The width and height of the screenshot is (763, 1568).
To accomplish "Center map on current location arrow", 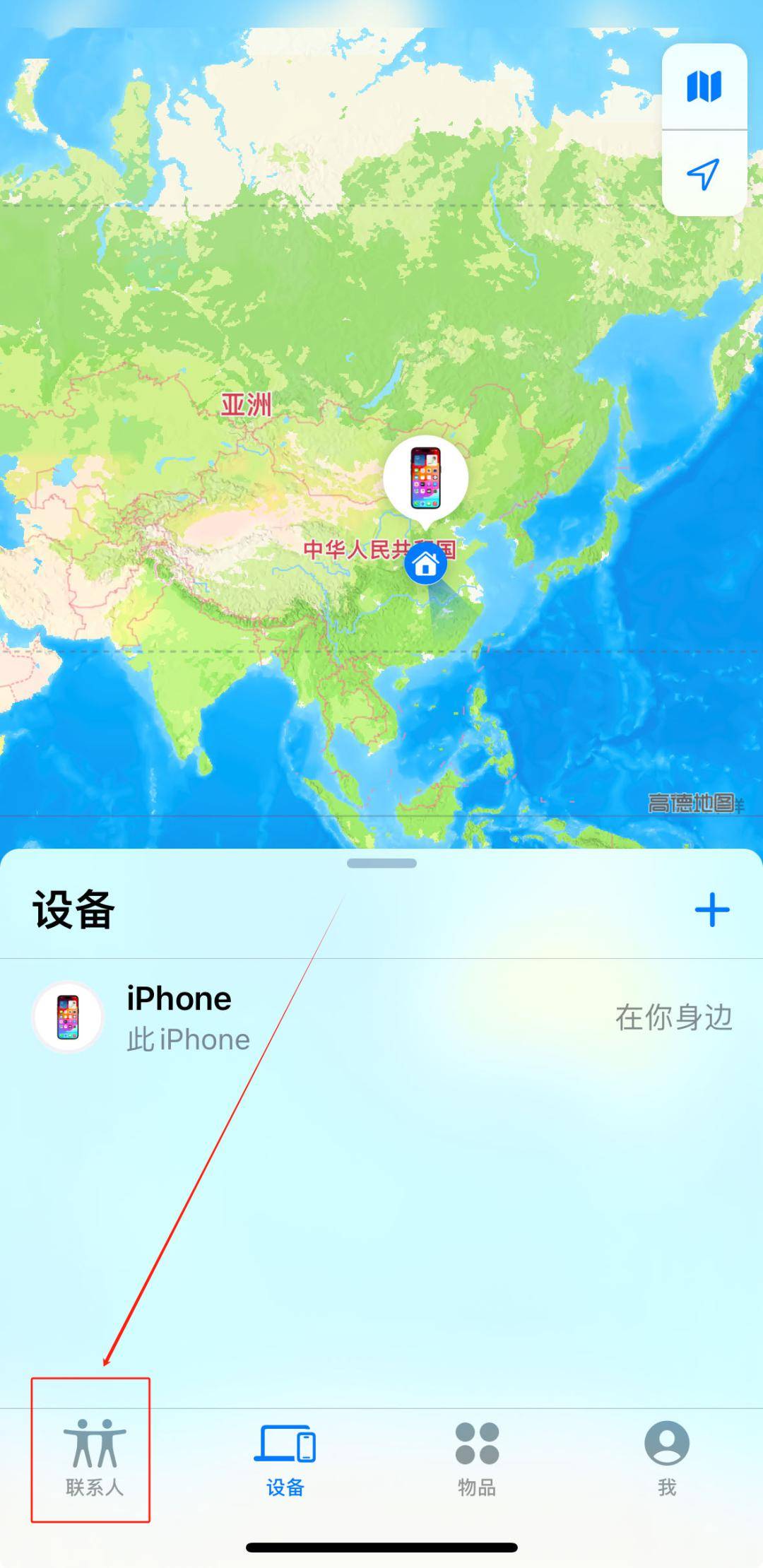I will click(x=704, y=173).
